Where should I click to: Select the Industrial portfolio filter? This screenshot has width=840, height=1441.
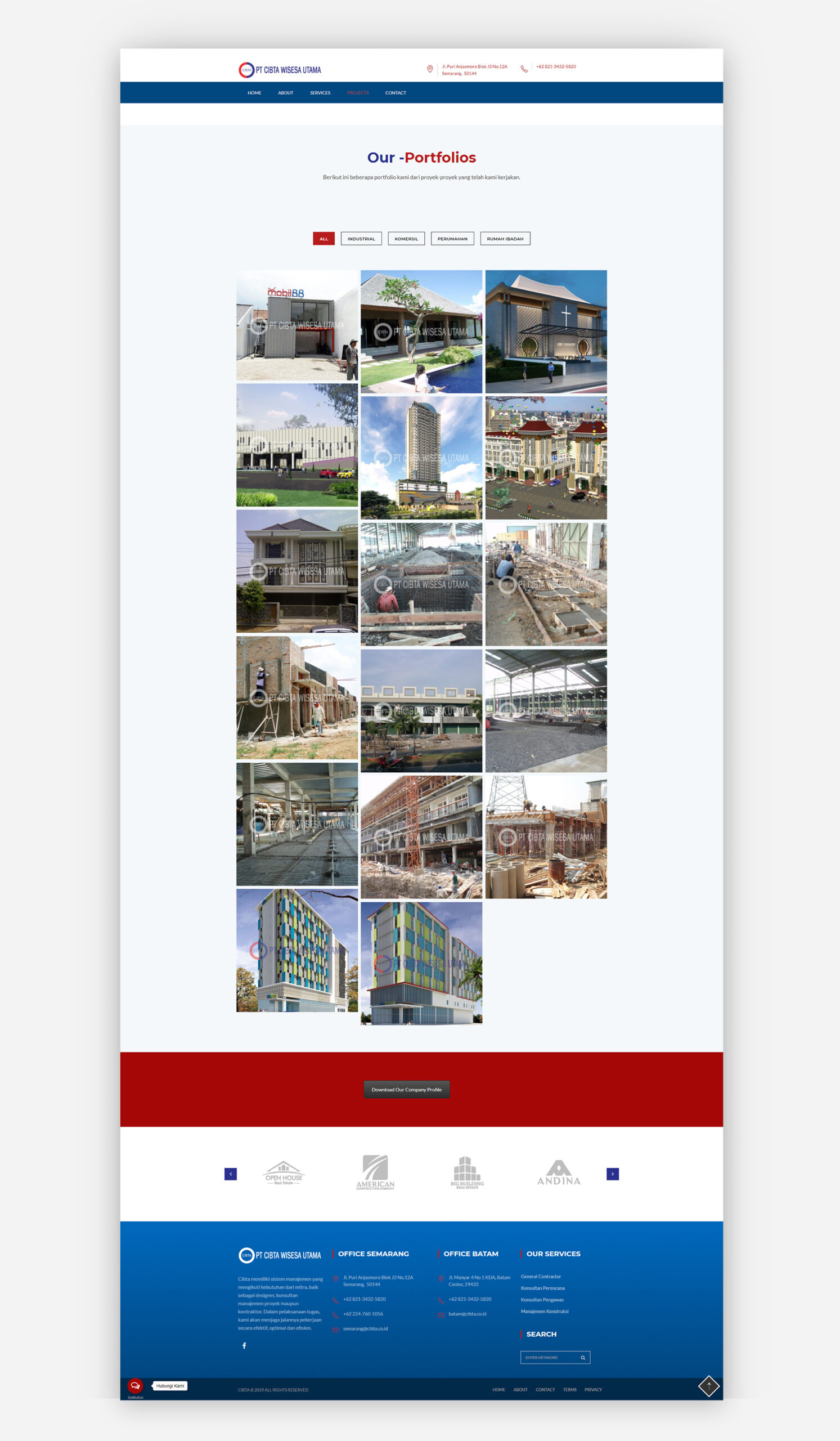click(x=361, y=239)
